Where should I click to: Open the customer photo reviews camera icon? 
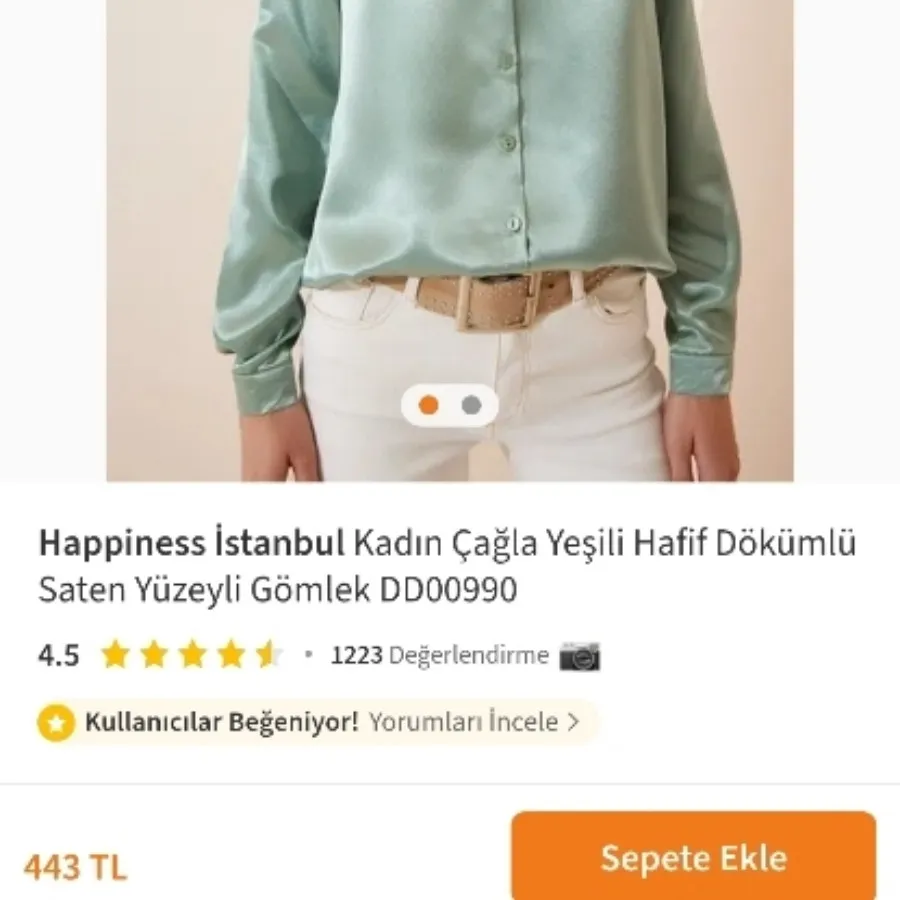click(580, 656)
